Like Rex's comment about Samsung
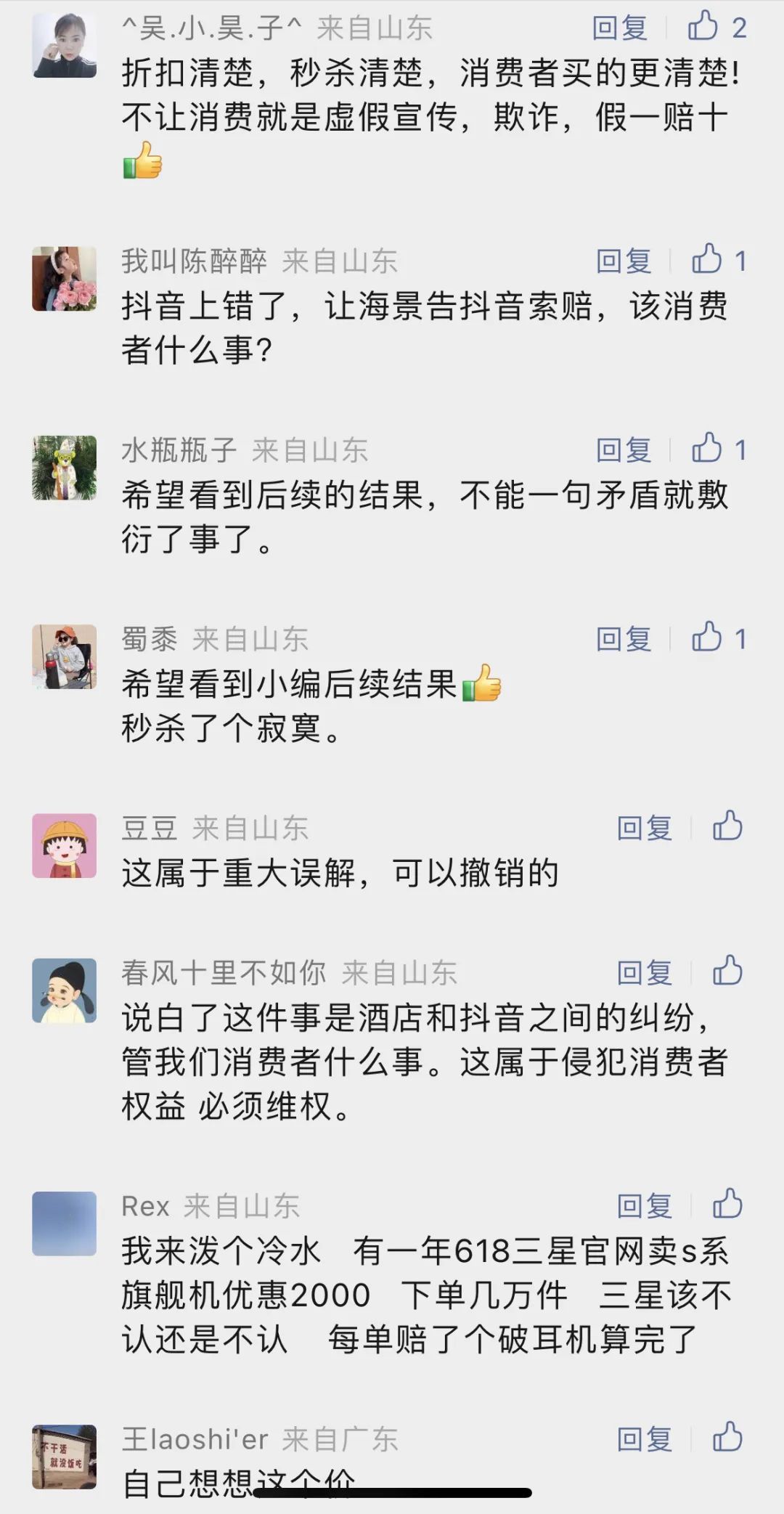The width and height of the screenshot is (784, 1514). 727,1205
